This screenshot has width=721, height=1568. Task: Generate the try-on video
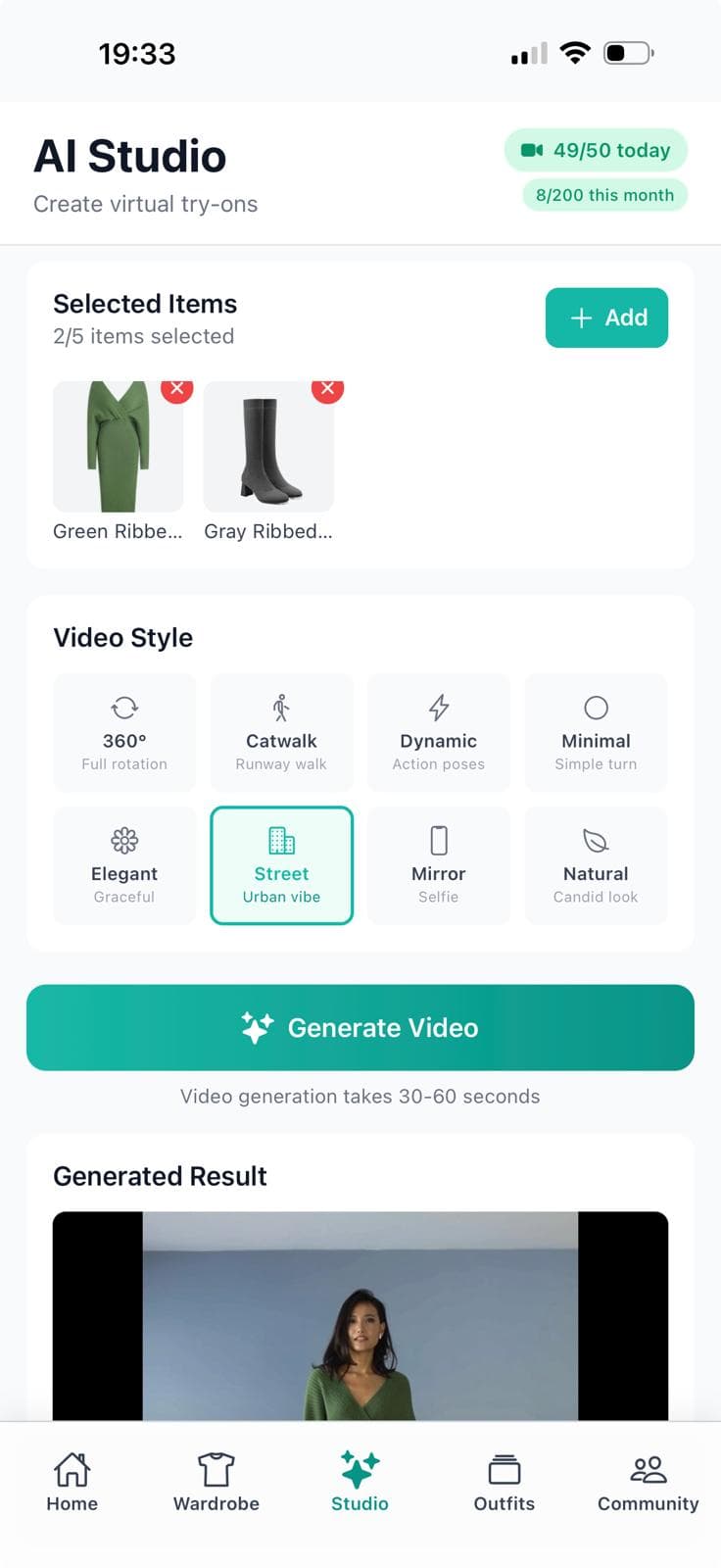360,1027
